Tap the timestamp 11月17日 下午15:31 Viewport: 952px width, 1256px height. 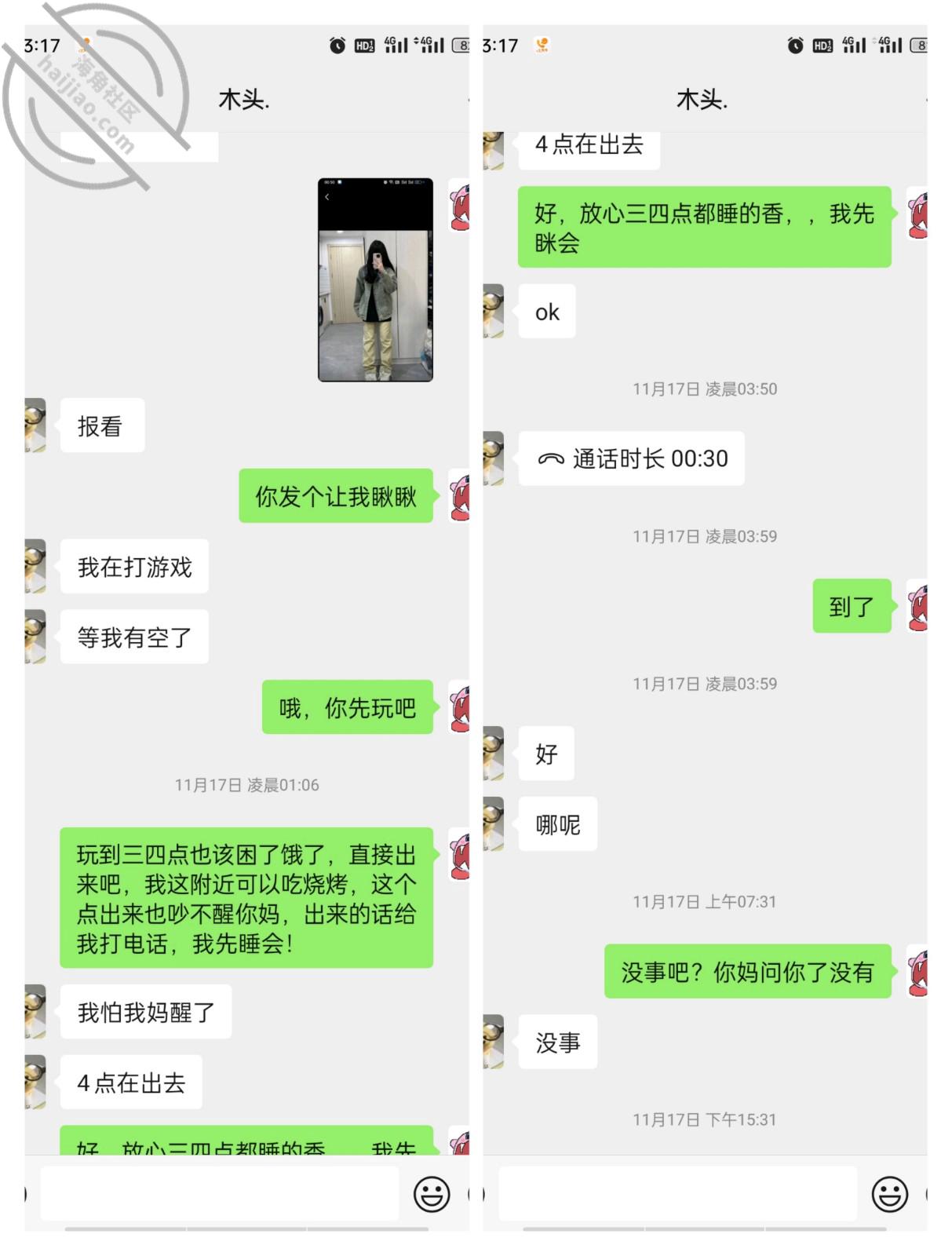tap(705, 1121)
